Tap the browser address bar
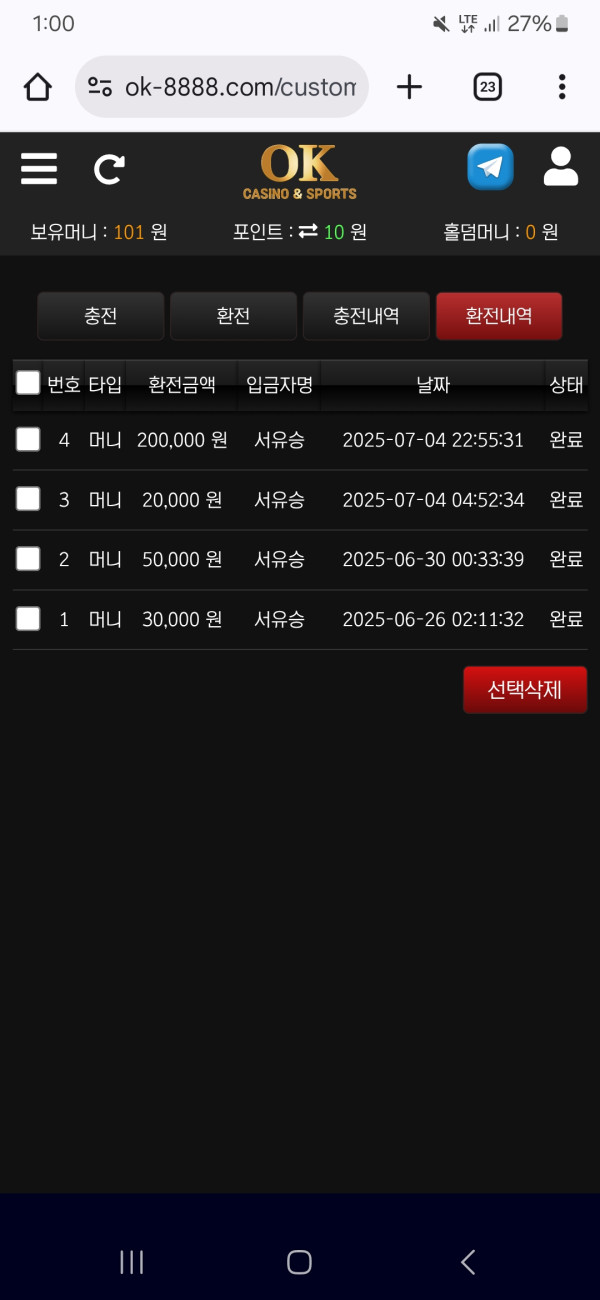 [222, 87]
